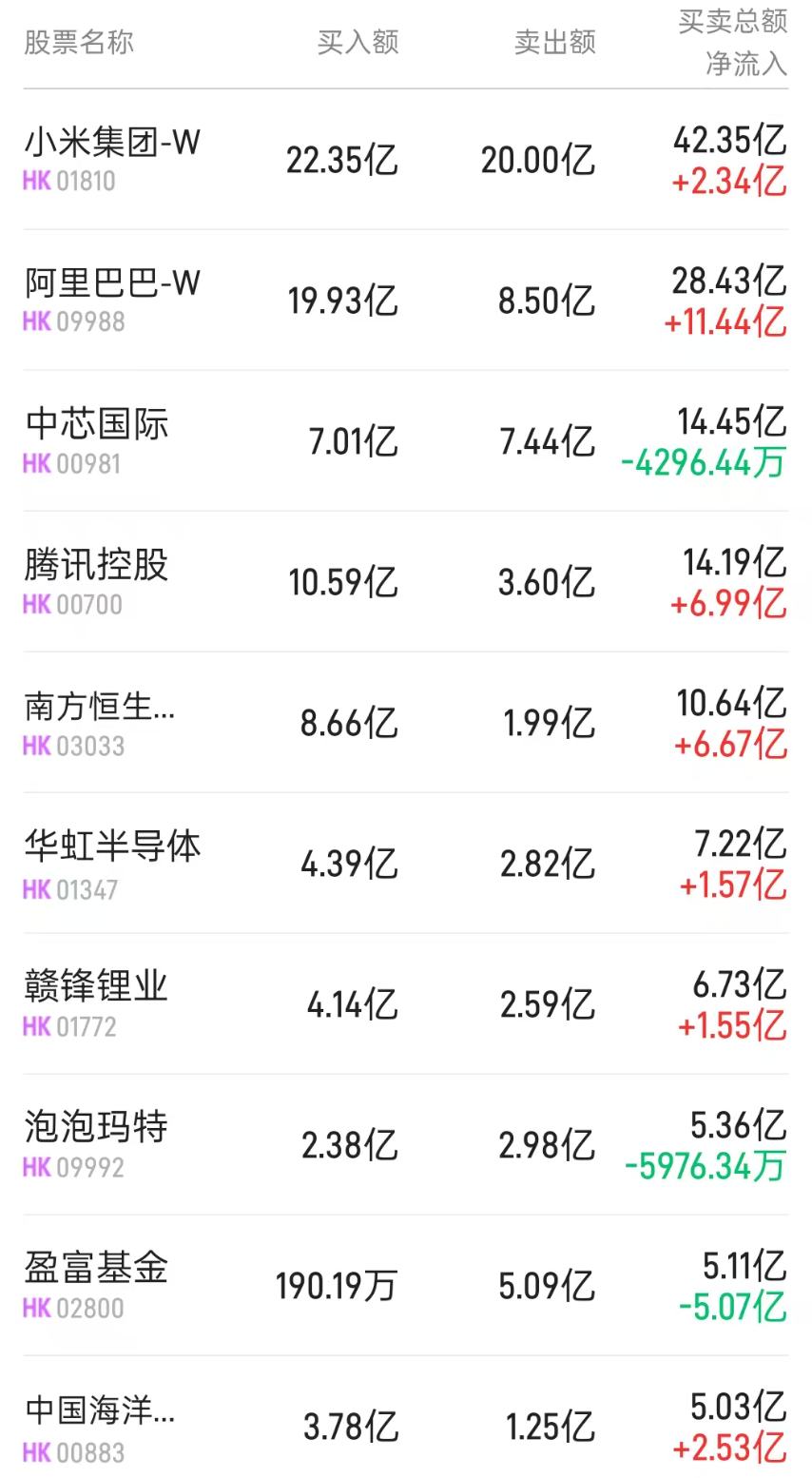Click 小米集团-W net inflow value +2.34亿
Viewport: 812px width, 1478px height.
tap(731, 183)
